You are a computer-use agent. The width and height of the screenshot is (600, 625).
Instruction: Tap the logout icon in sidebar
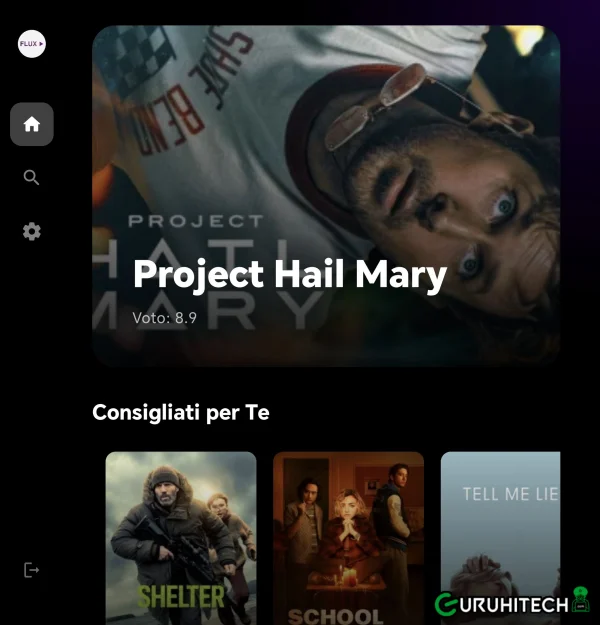(31, 570)
